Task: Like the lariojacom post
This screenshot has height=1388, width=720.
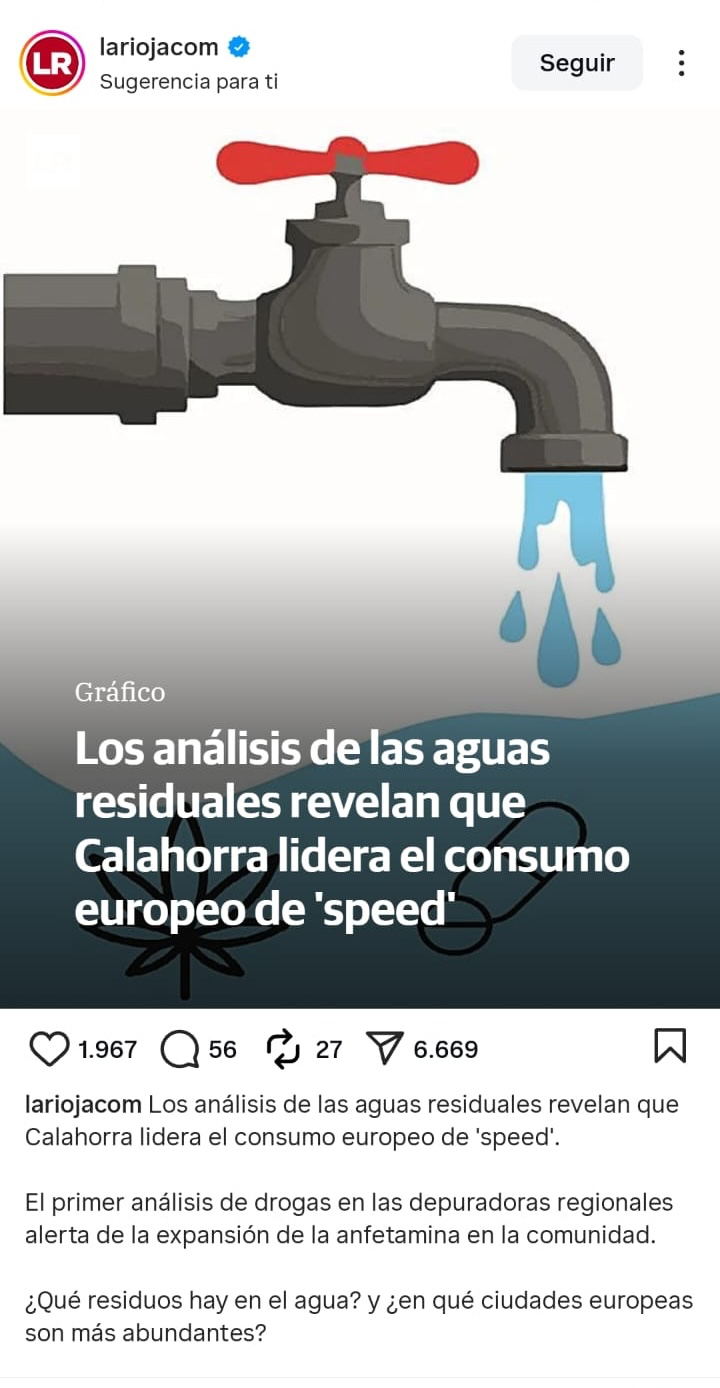Action: [x=49, y=1048]
